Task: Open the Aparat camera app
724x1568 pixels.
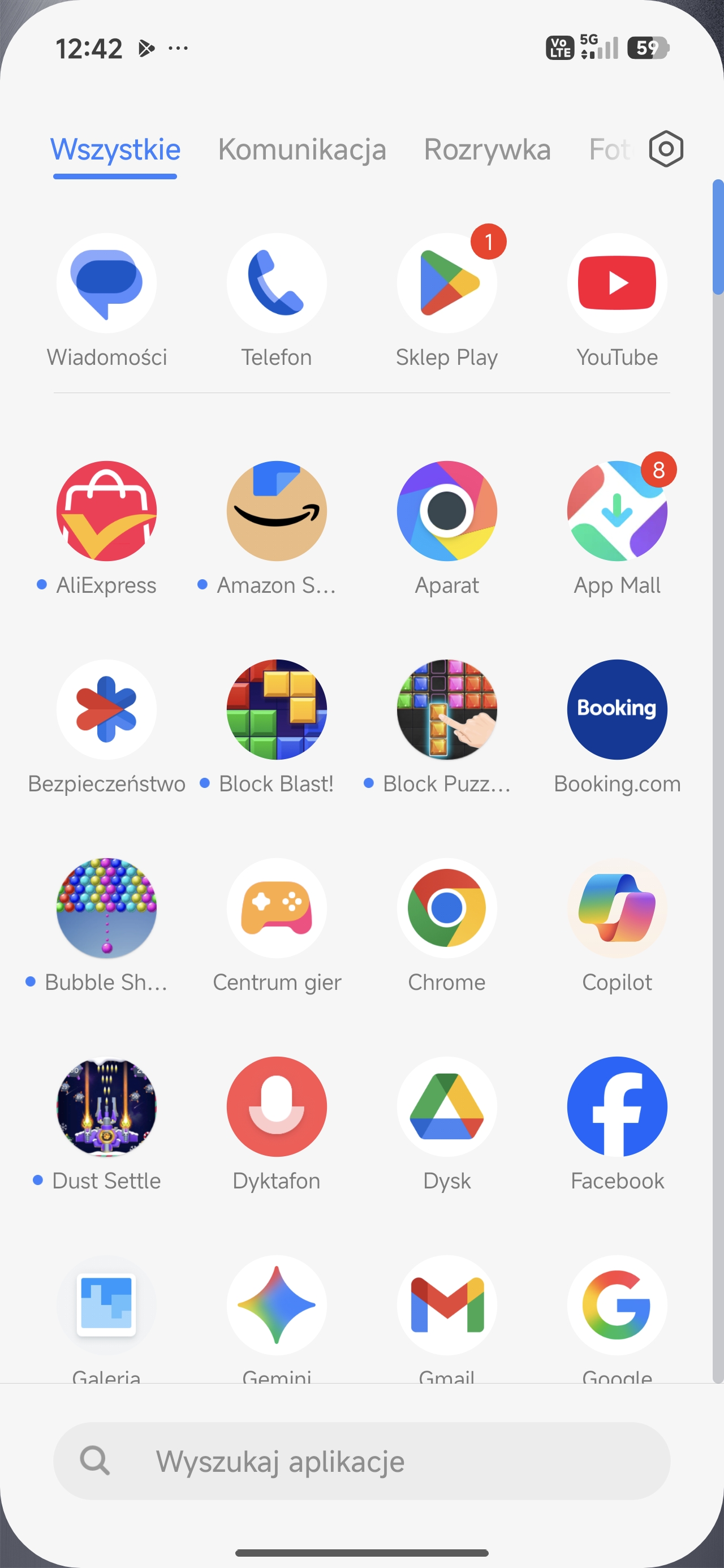Action: [447, 511]
